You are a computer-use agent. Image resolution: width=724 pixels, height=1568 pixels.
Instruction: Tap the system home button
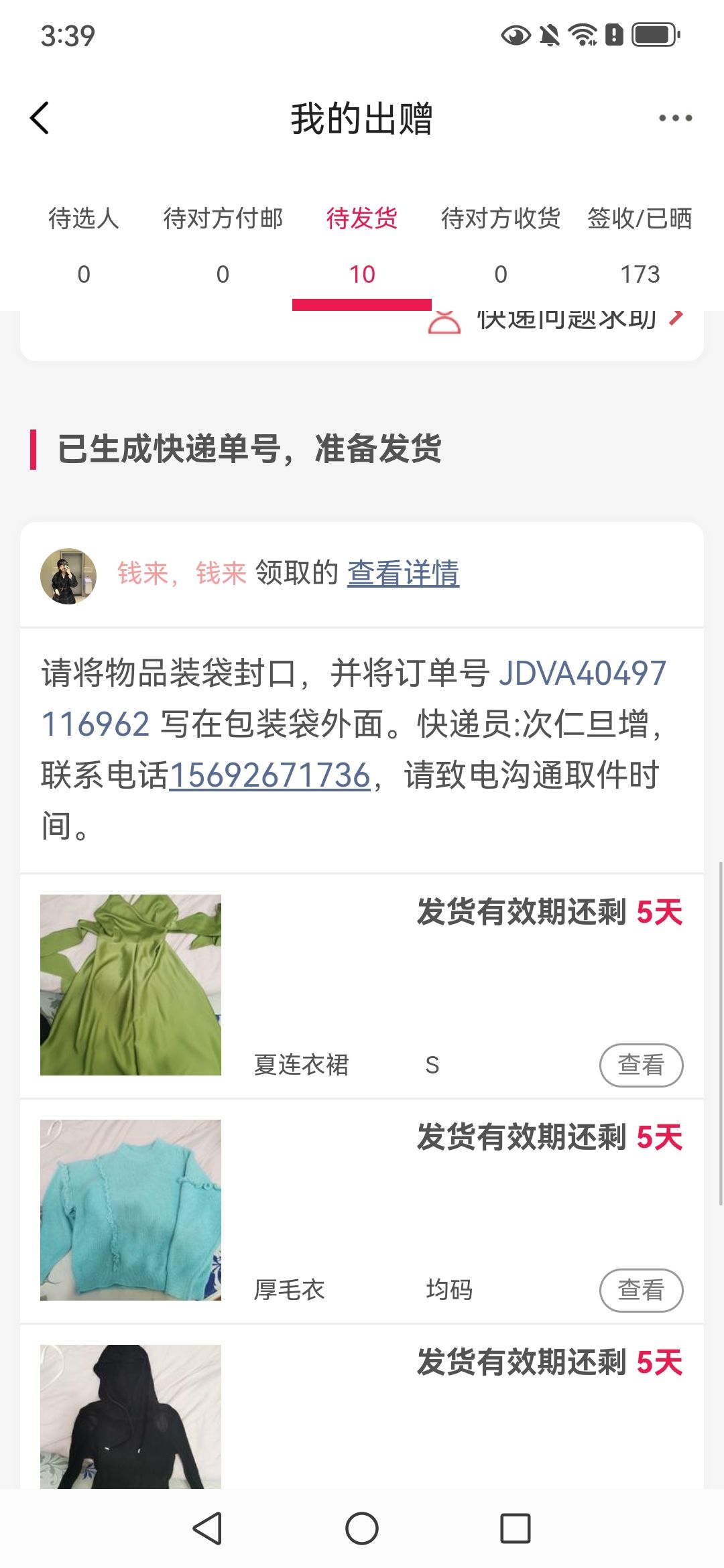(362, 1528)
